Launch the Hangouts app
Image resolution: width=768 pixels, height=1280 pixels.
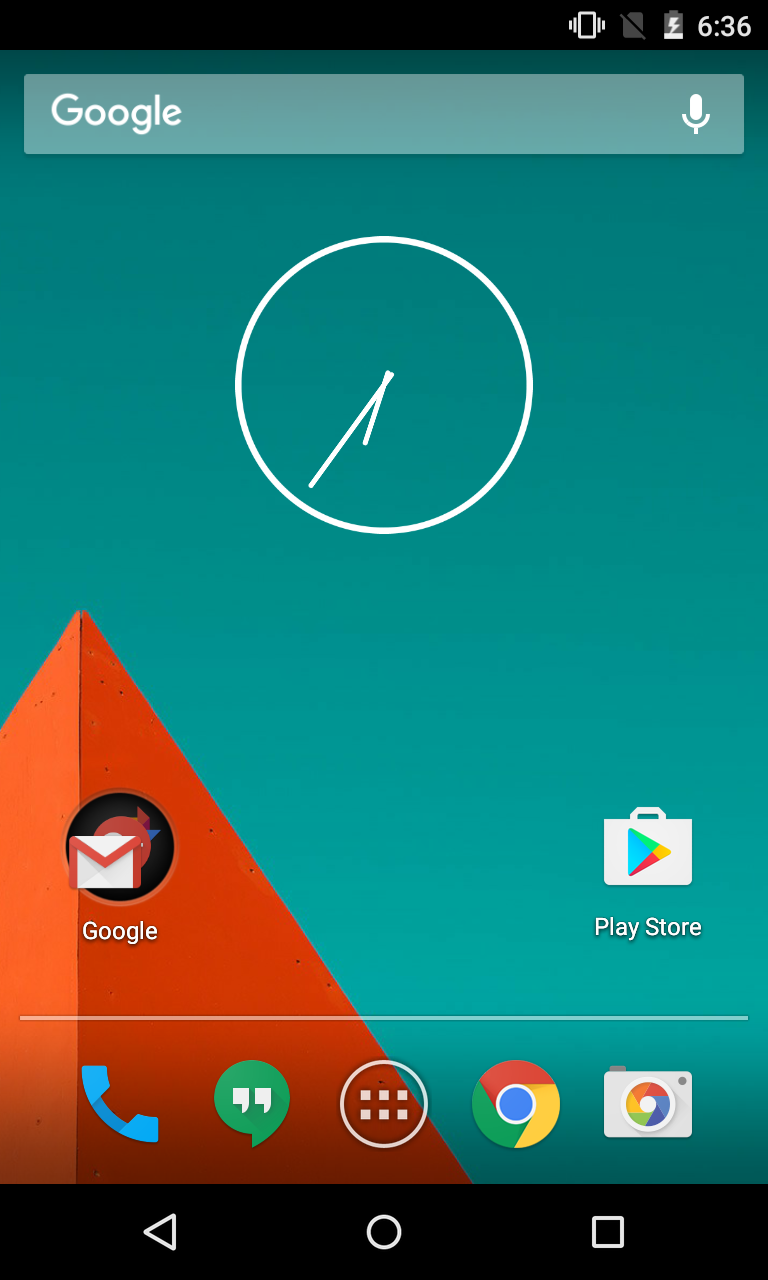(252, 1103)
